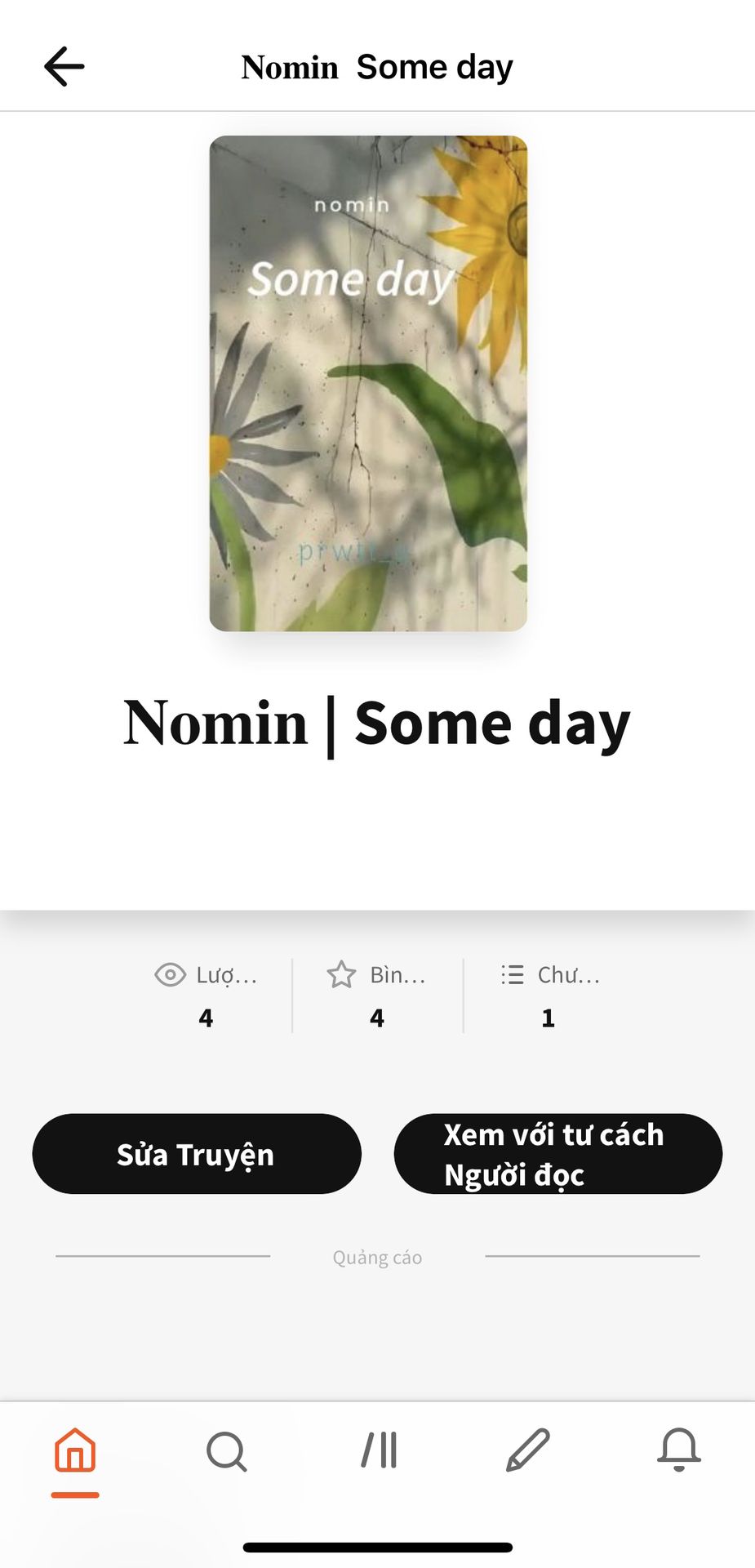The width and height of the screenshot is (755, 1568).
Task: Open the Write tab with pencil icon
Action: [528, 1452]
